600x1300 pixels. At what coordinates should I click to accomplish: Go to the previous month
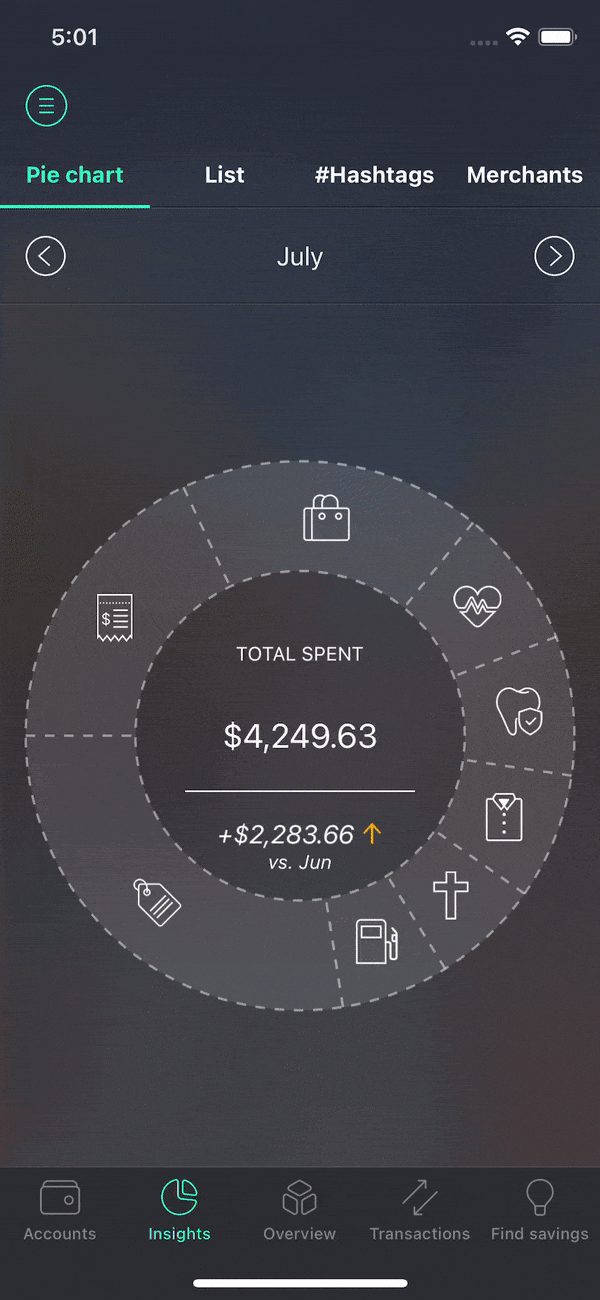tap(45, 257)
